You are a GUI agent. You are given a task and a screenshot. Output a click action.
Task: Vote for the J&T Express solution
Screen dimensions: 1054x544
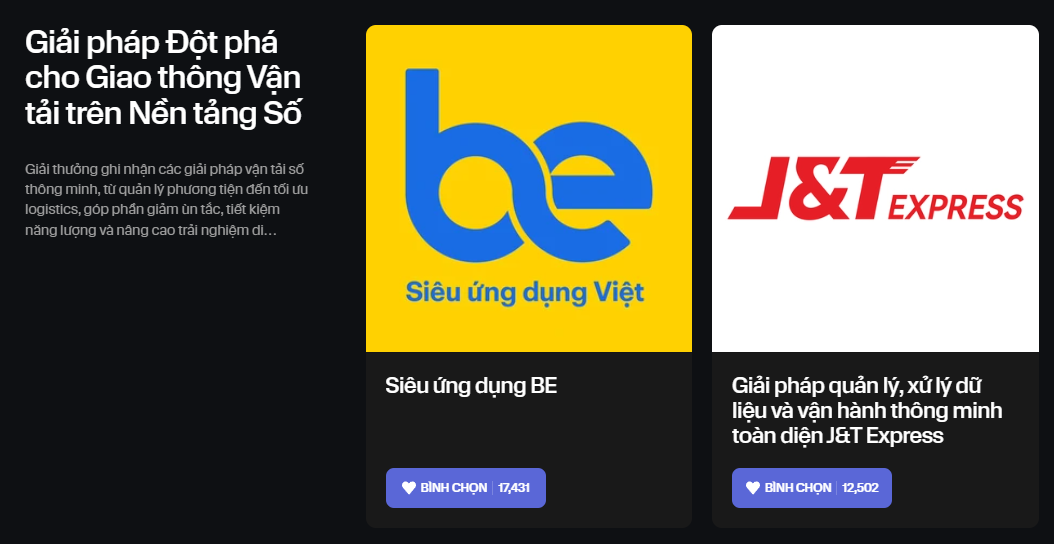[811, 488]
